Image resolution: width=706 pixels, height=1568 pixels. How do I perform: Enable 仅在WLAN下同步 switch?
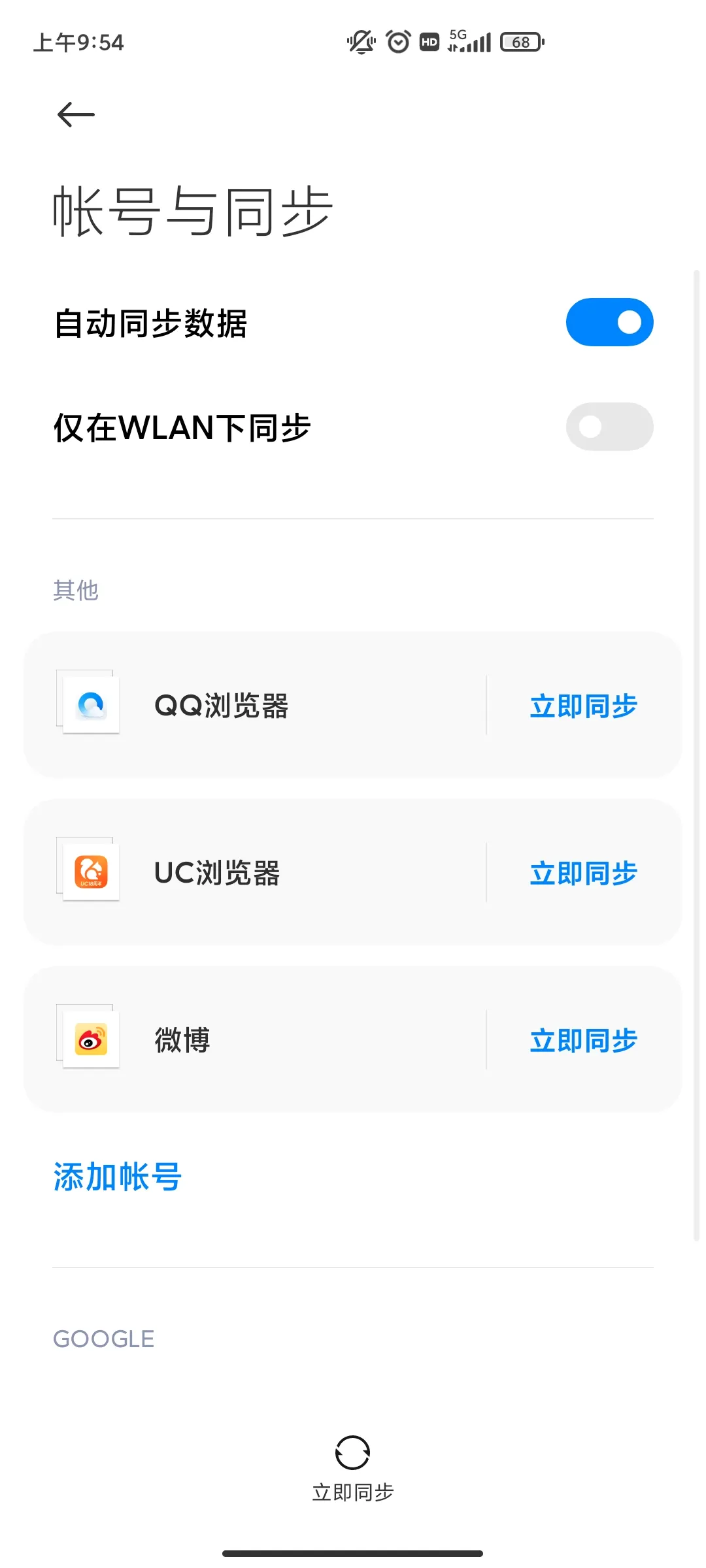point(609,427)
